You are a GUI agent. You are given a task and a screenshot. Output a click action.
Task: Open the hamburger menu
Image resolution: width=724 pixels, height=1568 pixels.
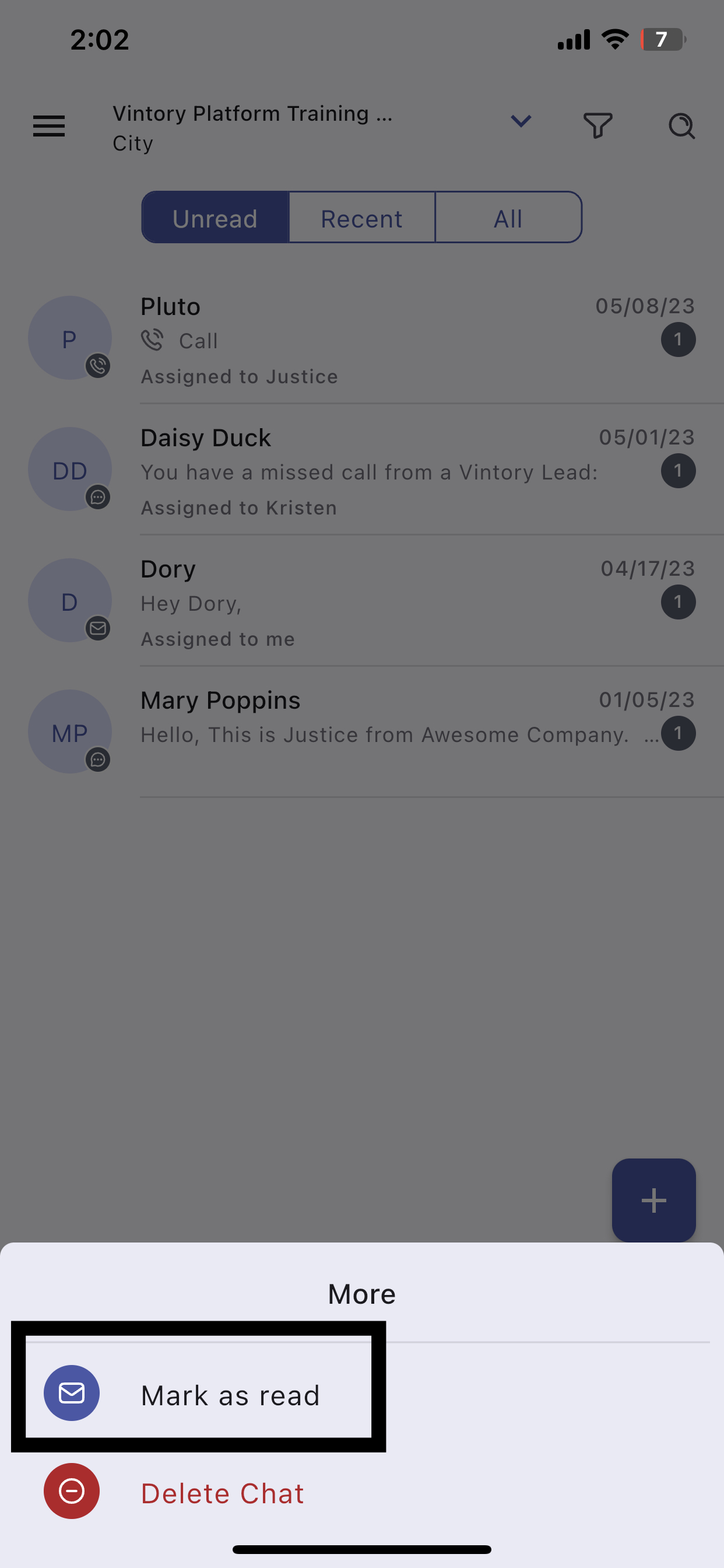point(48,126)
